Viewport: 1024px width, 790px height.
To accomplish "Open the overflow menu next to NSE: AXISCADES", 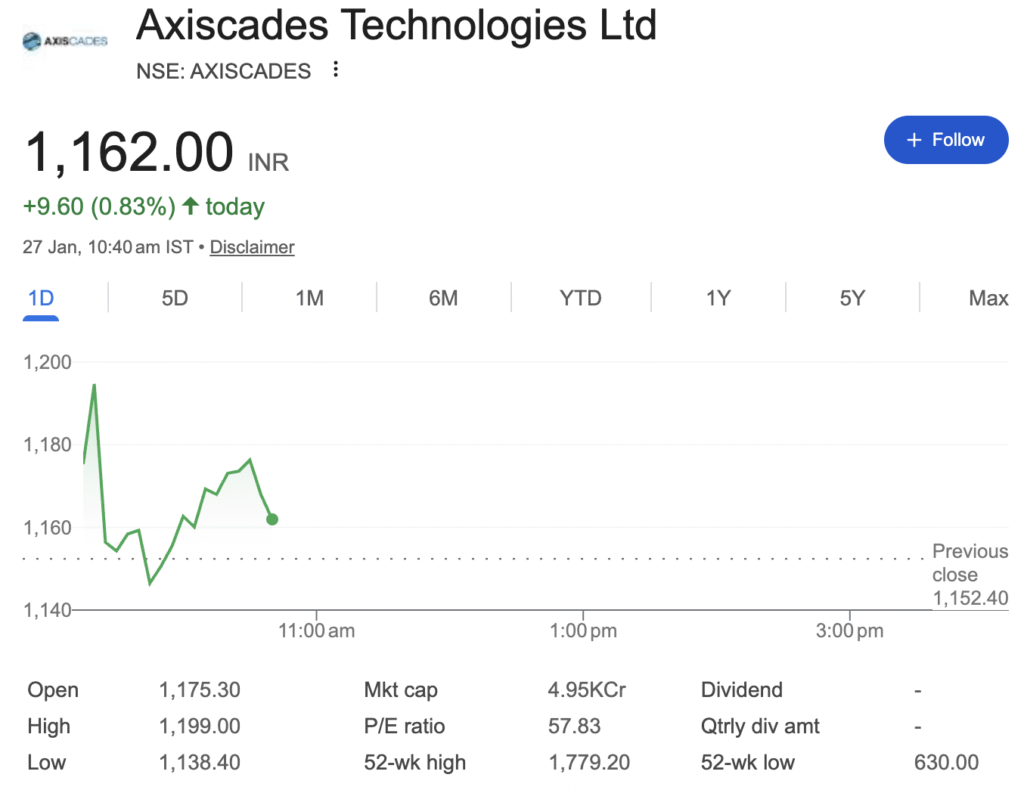I will (x=336, y=70).
